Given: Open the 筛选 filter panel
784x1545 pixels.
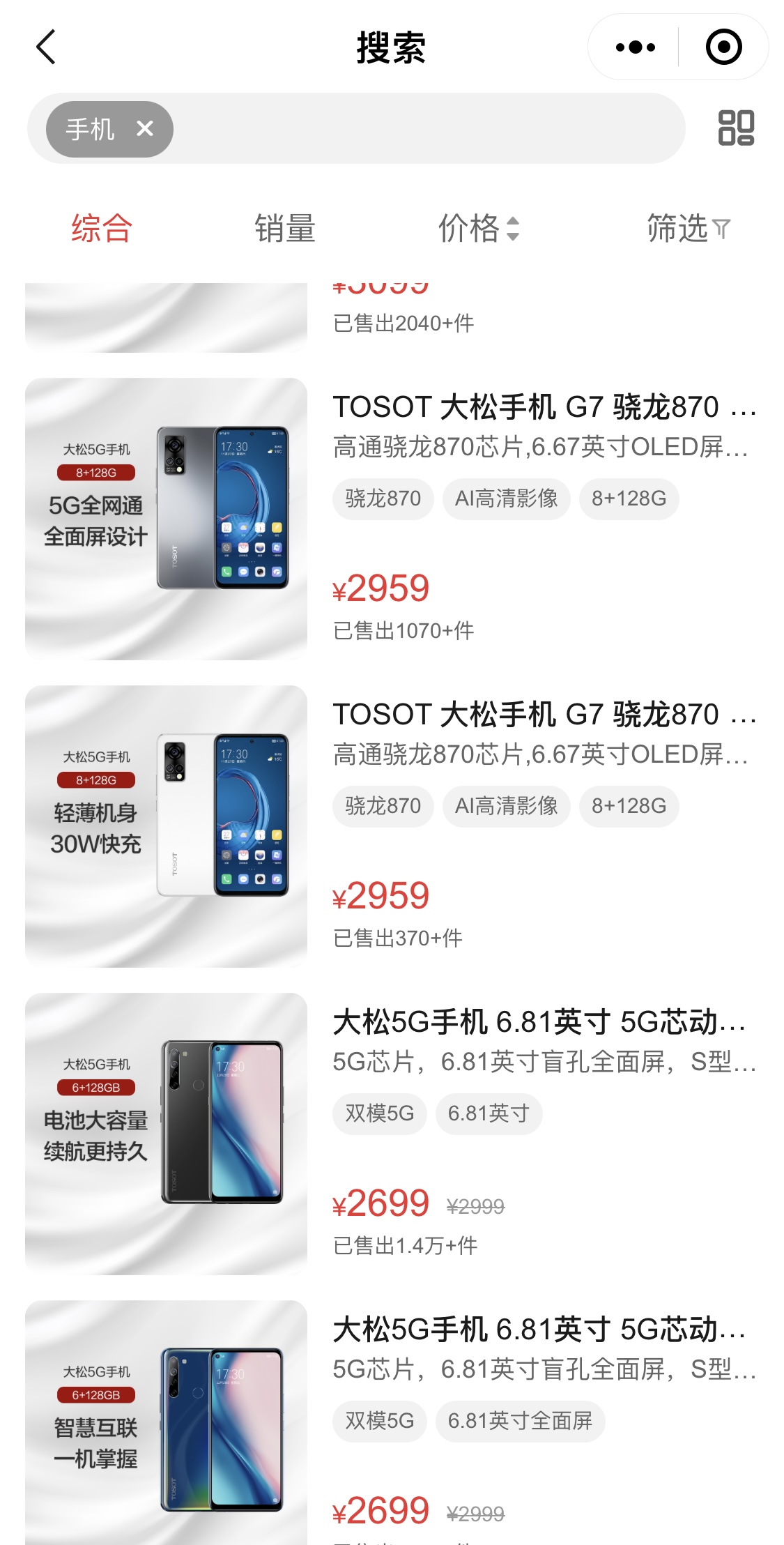Looking at the screenshot, I should click(x=688, y=229).
